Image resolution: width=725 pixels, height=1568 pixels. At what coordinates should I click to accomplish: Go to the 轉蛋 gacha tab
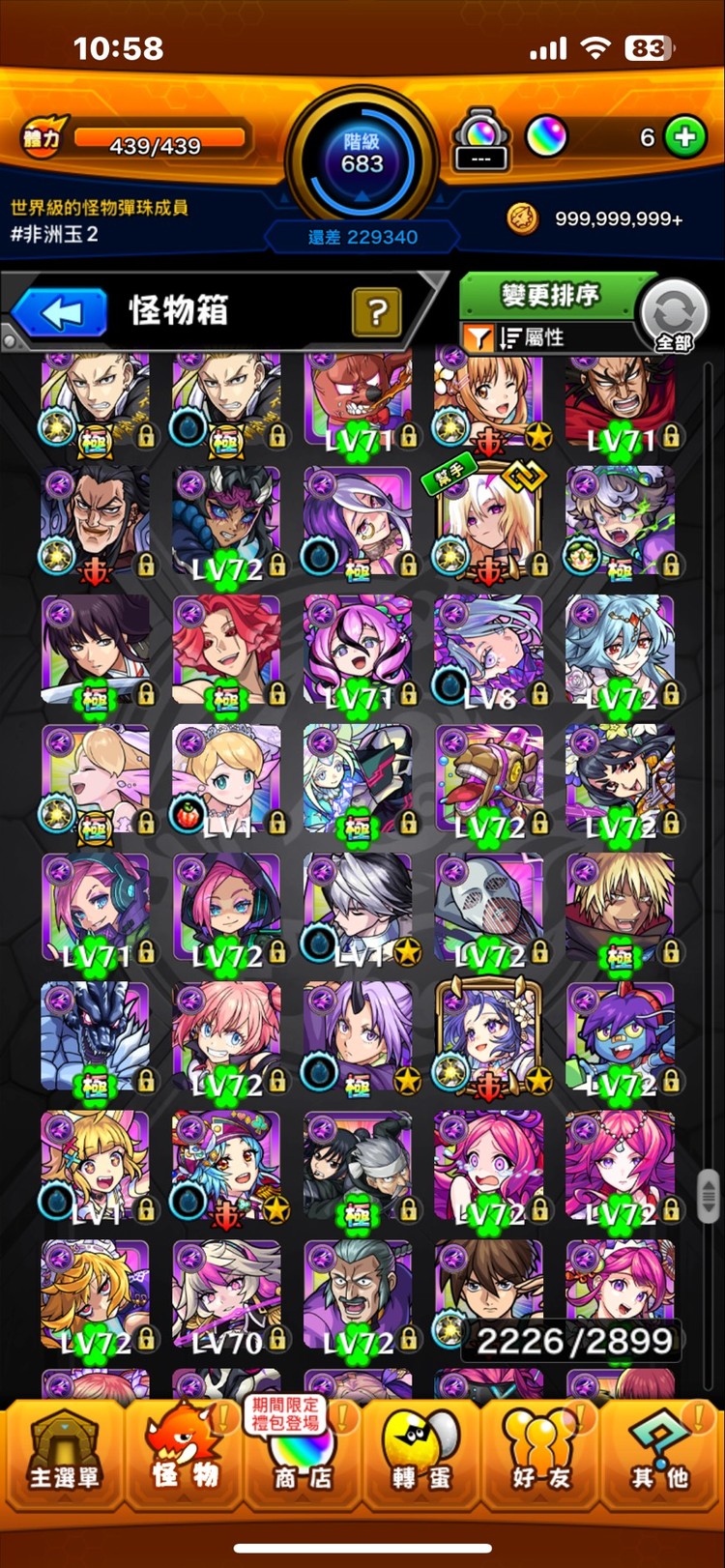click(421, 1452)
